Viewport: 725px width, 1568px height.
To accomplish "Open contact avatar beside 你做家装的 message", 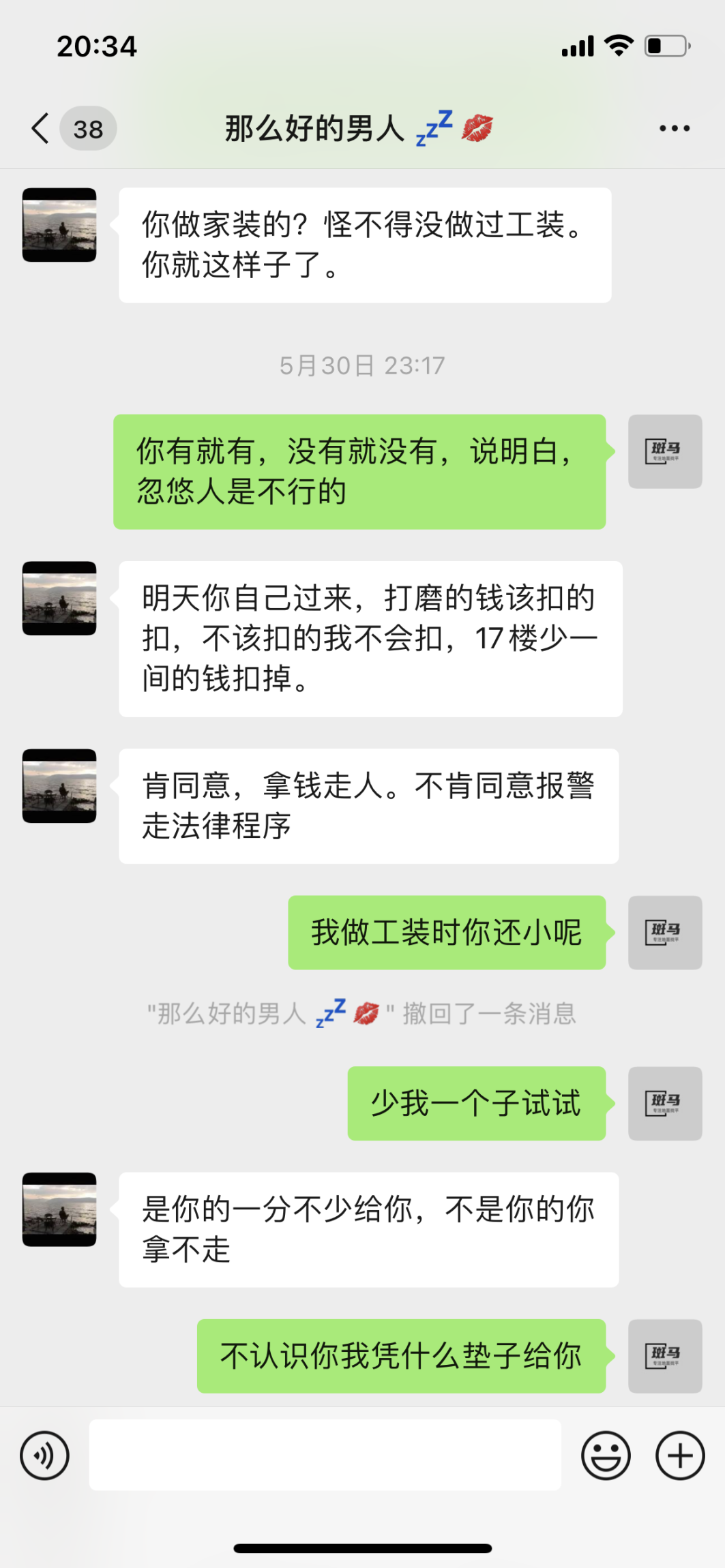I will 59,225.
